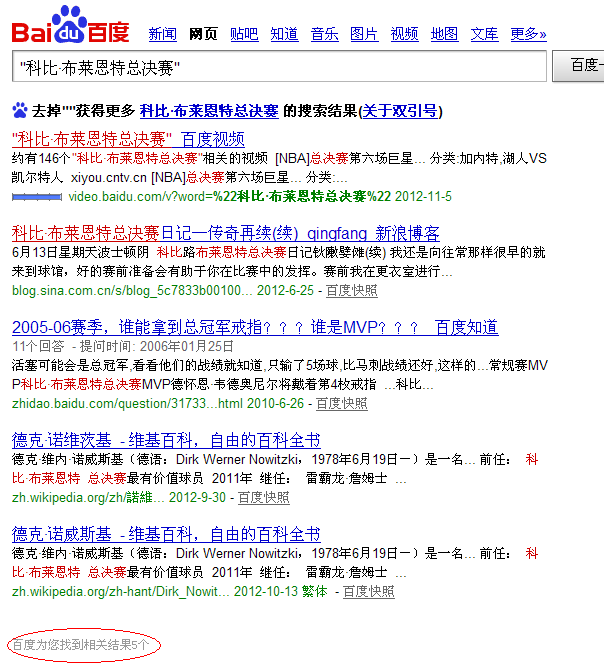Open the 百度视频 search result
Screen dimensions: 604x665
coord(128,139)
